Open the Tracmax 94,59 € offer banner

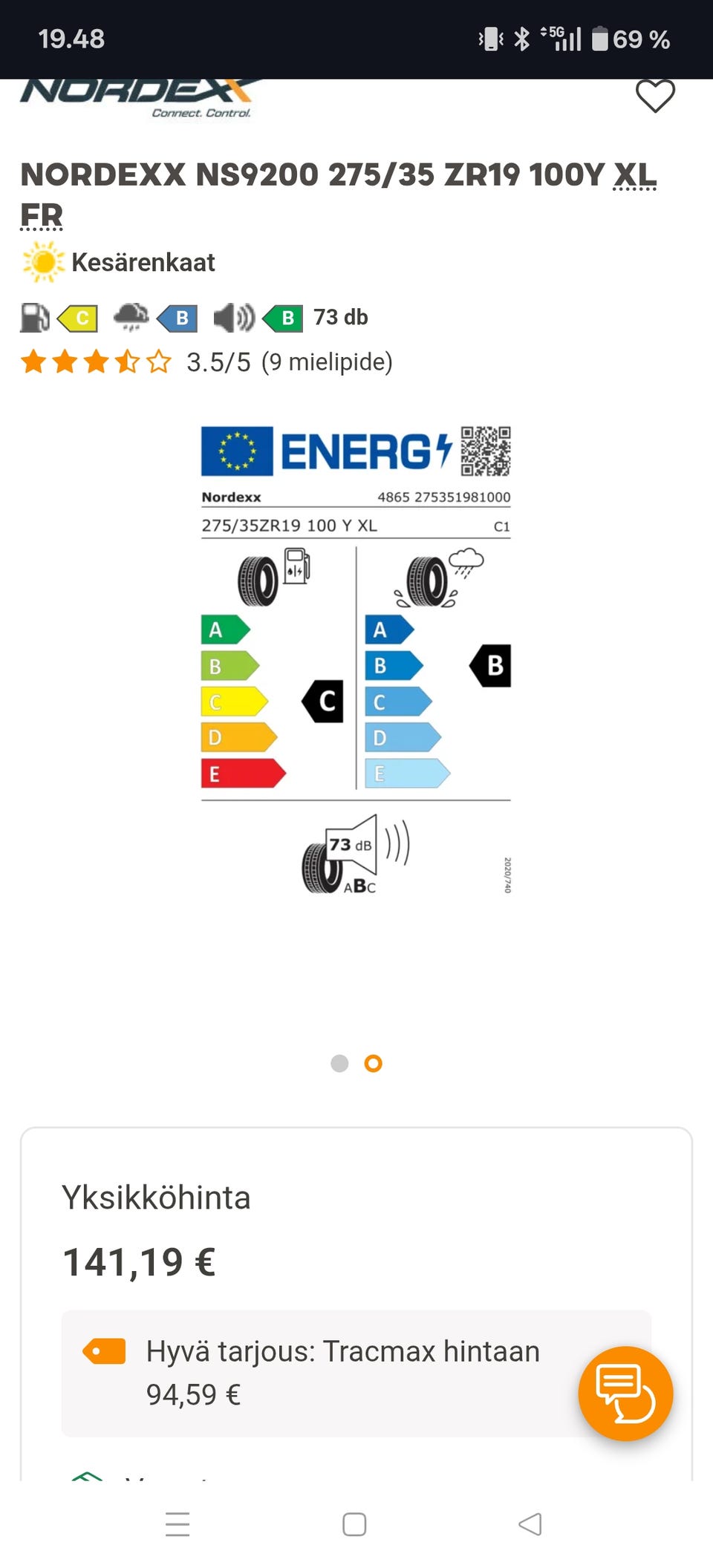(356, 1373)
